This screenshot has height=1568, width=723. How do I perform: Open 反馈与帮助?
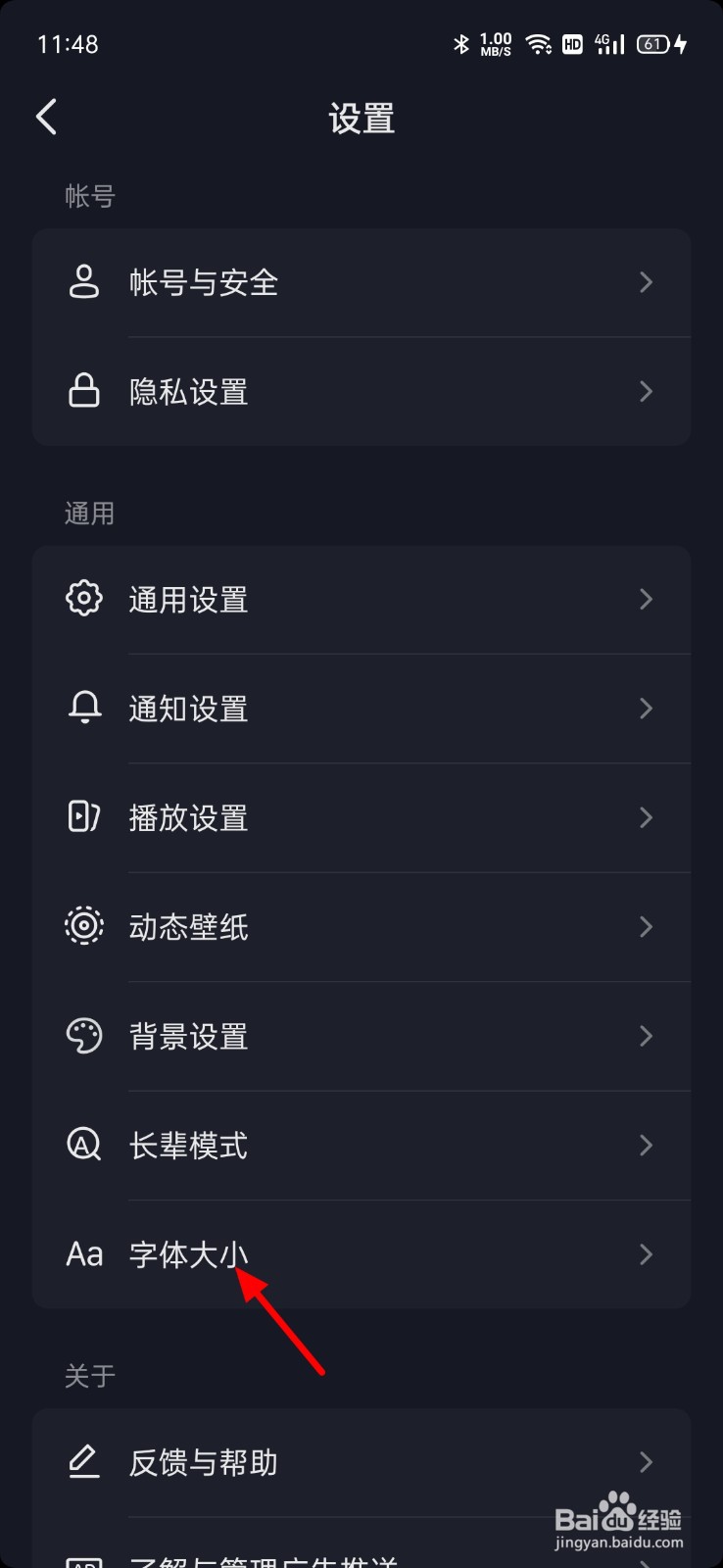coord(361,1462)
